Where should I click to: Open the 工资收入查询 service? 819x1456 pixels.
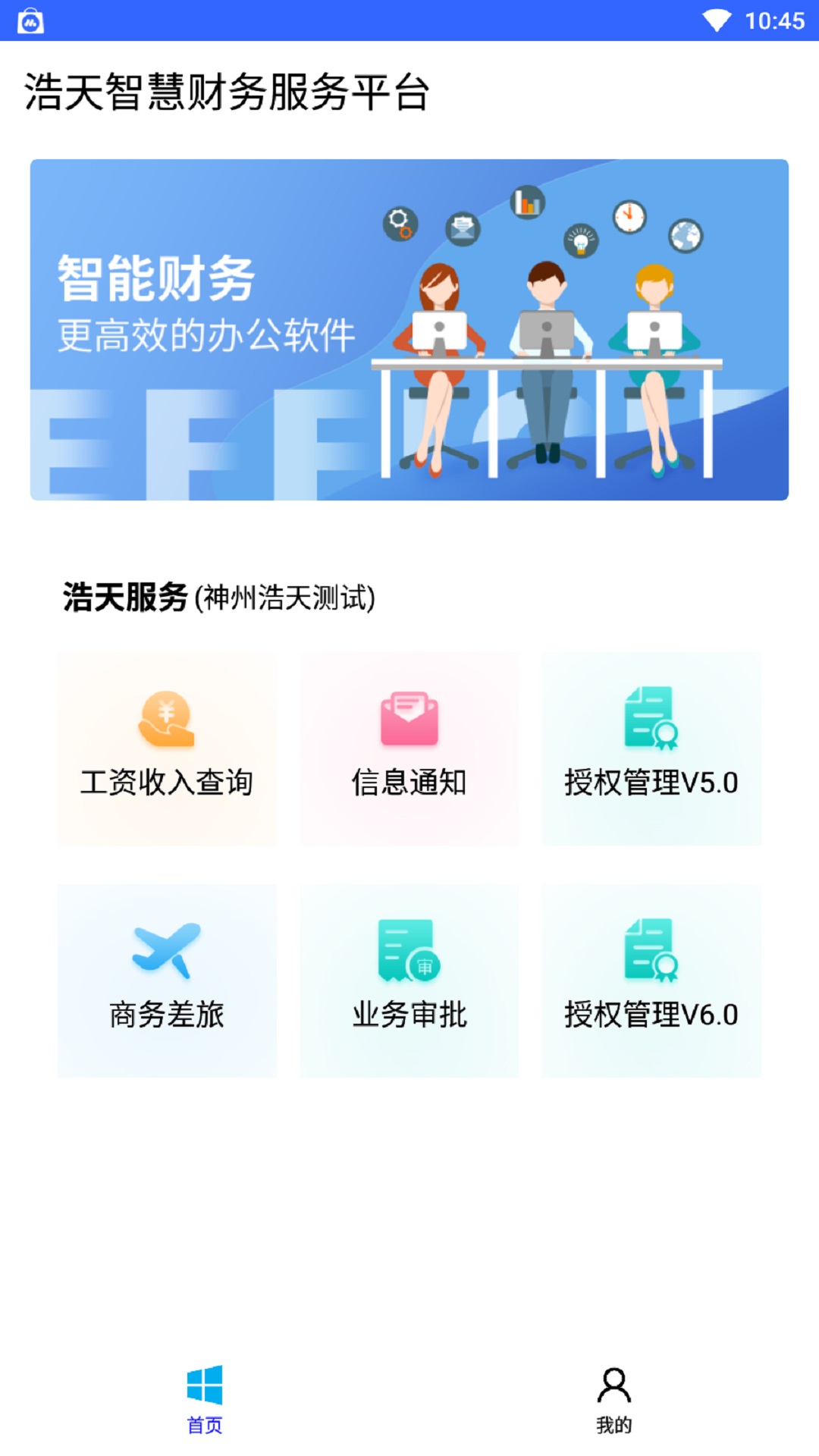click(x=167, y=748)
